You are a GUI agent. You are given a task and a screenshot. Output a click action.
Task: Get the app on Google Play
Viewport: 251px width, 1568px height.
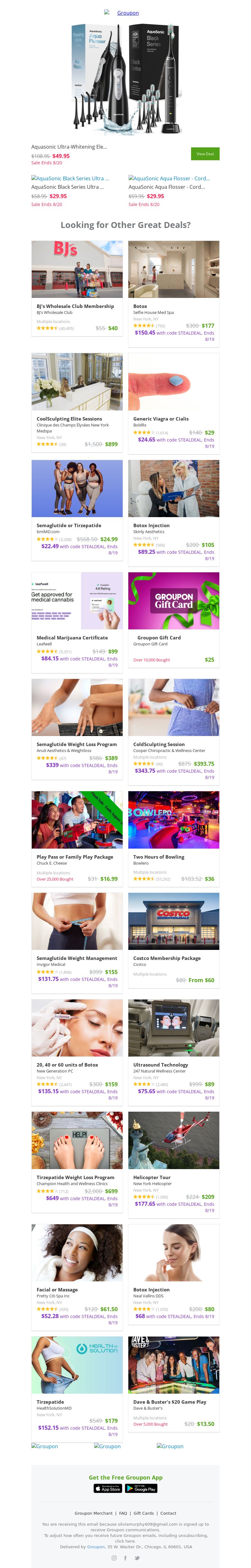tap(141, 1488)
